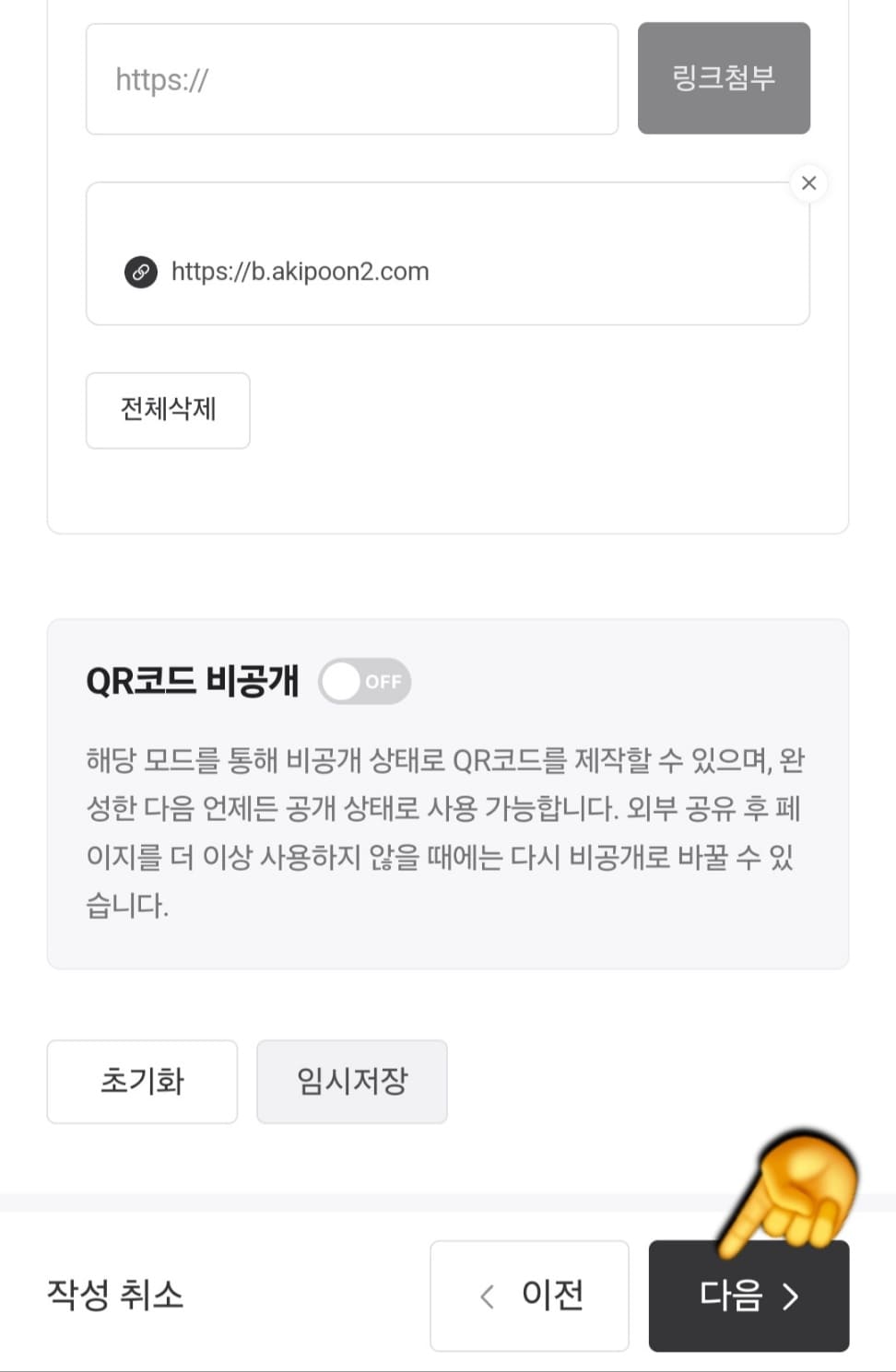This screenshot has width=896, height=1372.
Task: Remove the attached link using the X icon
Action: pyautogui.click(x=808, y=182)
